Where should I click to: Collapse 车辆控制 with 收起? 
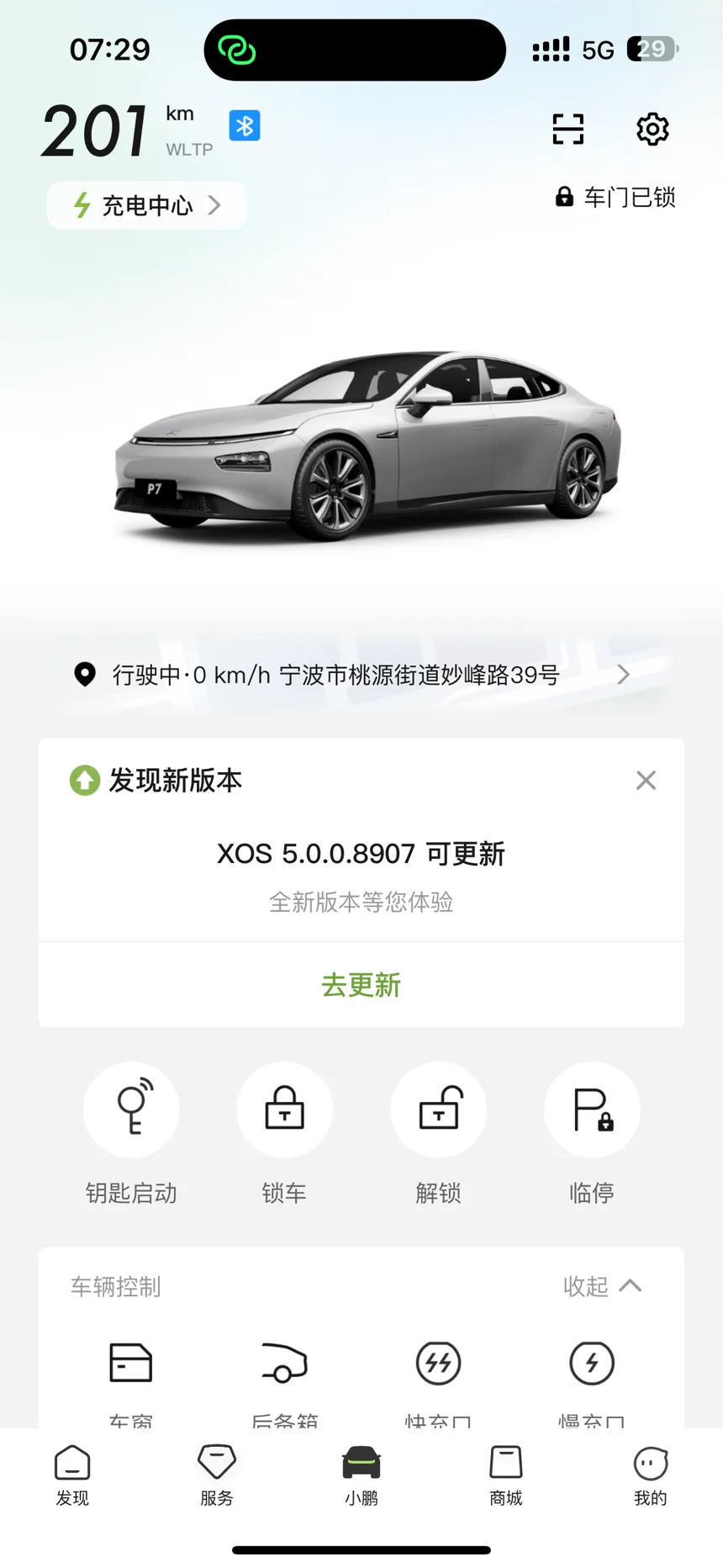click(x=602, y=1286)
